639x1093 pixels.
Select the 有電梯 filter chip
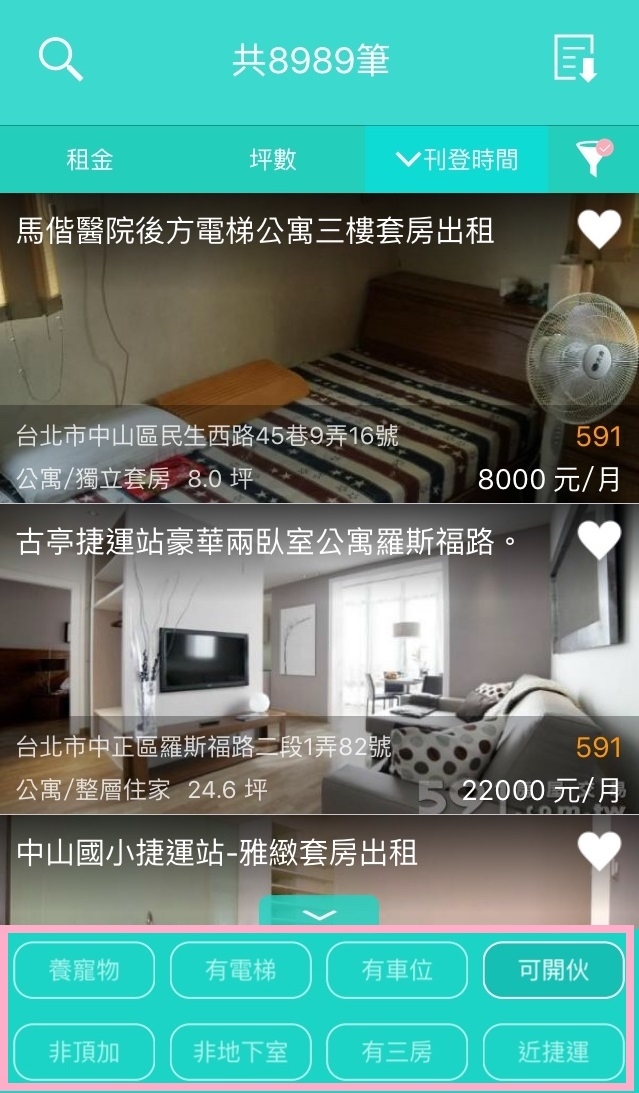pyautogui.click(x=241, y=970)
